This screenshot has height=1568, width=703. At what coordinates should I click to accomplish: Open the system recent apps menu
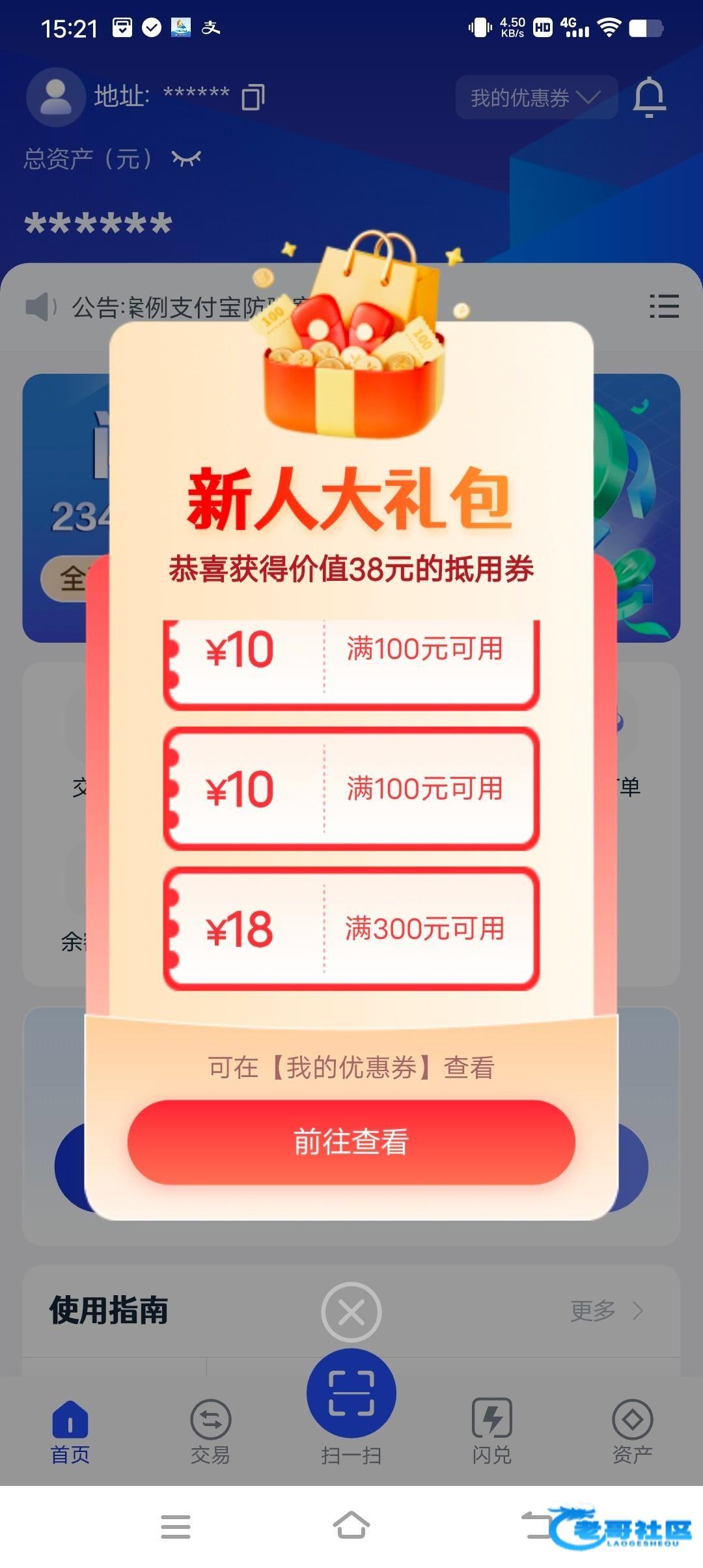[x=176, y=1526]
